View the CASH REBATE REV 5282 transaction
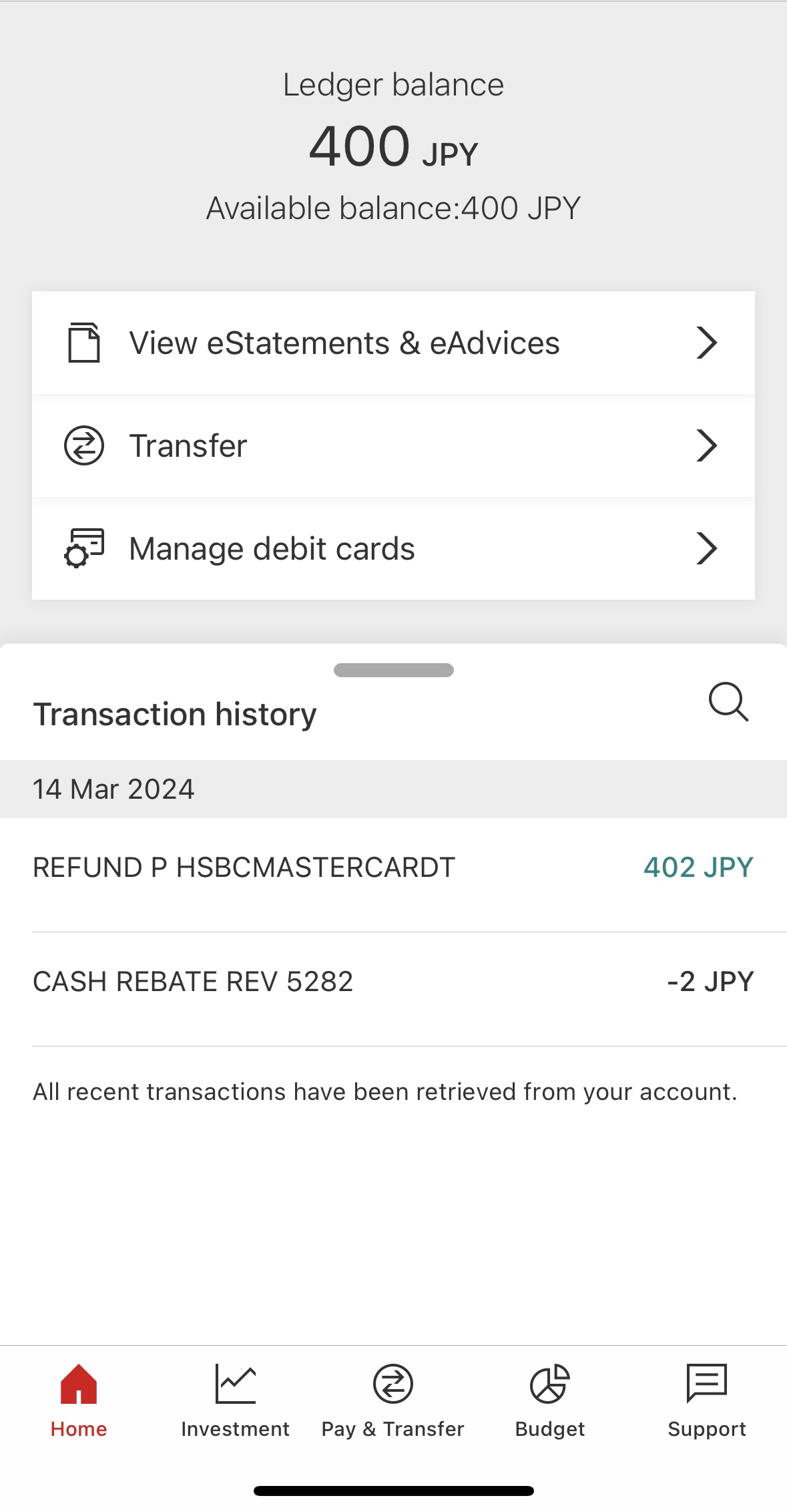Screen dimensions: 787x1512 (x=393, y=982)
